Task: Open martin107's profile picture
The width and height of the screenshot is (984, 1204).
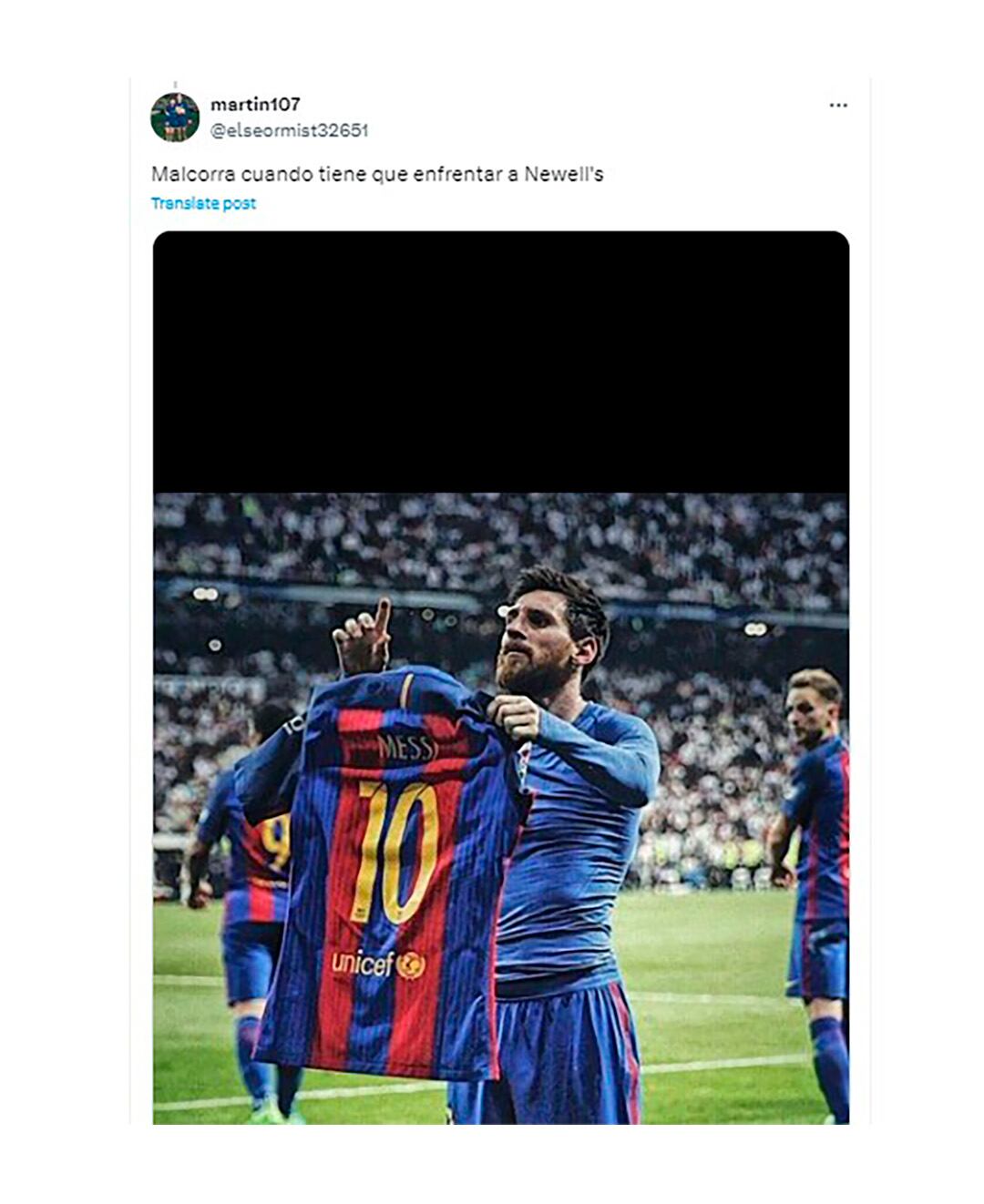Action: [175, 117]
